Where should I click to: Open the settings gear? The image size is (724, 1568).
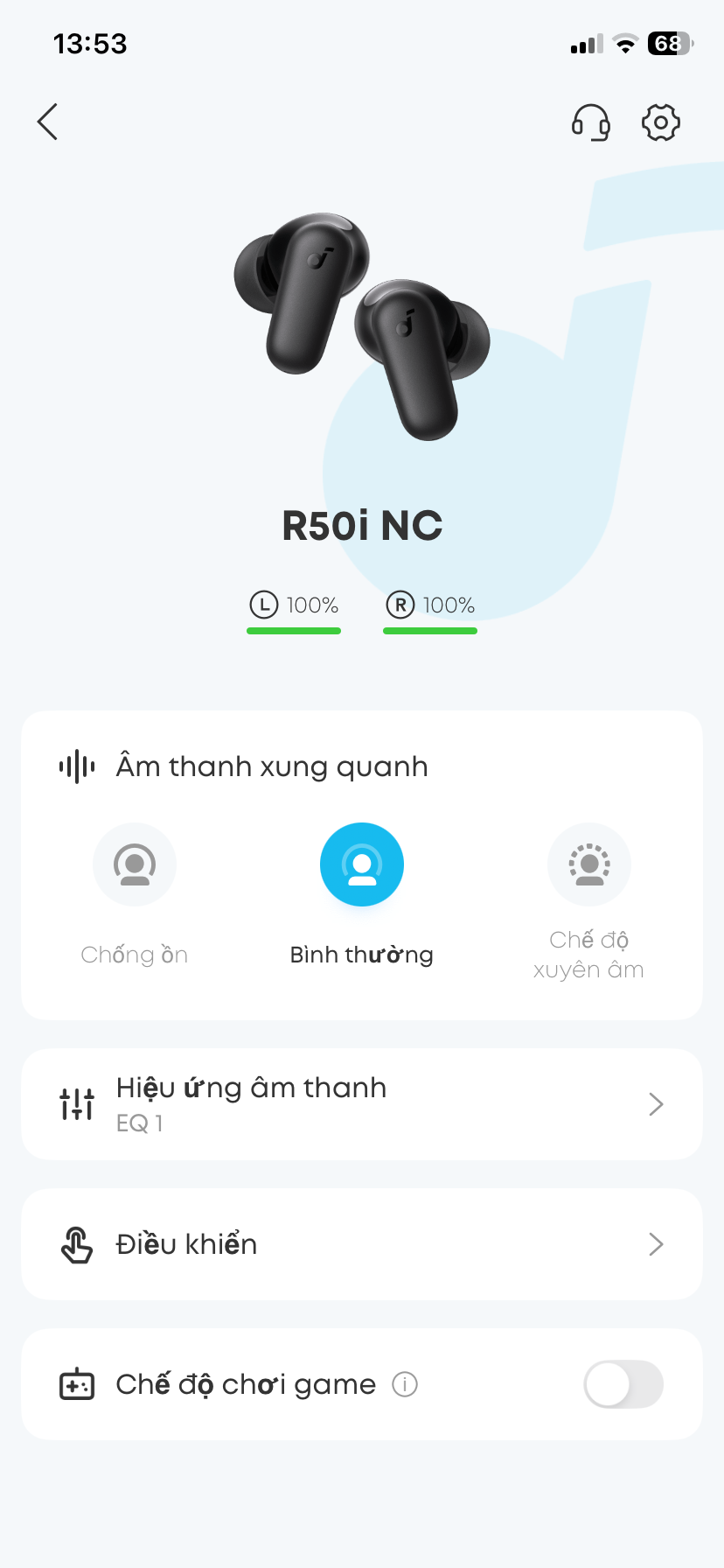tap(661, 122)
